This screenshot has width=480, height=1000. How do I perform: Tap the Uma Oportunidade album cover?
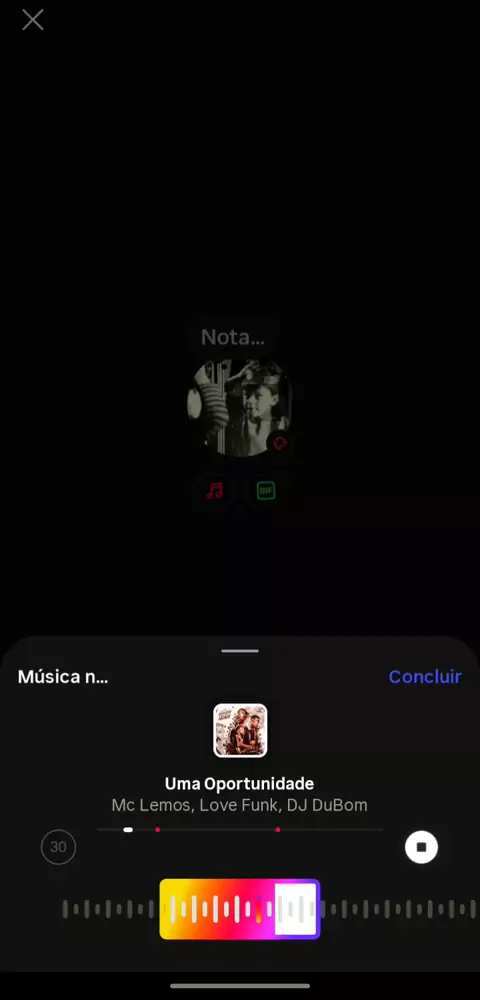(240, 730)
